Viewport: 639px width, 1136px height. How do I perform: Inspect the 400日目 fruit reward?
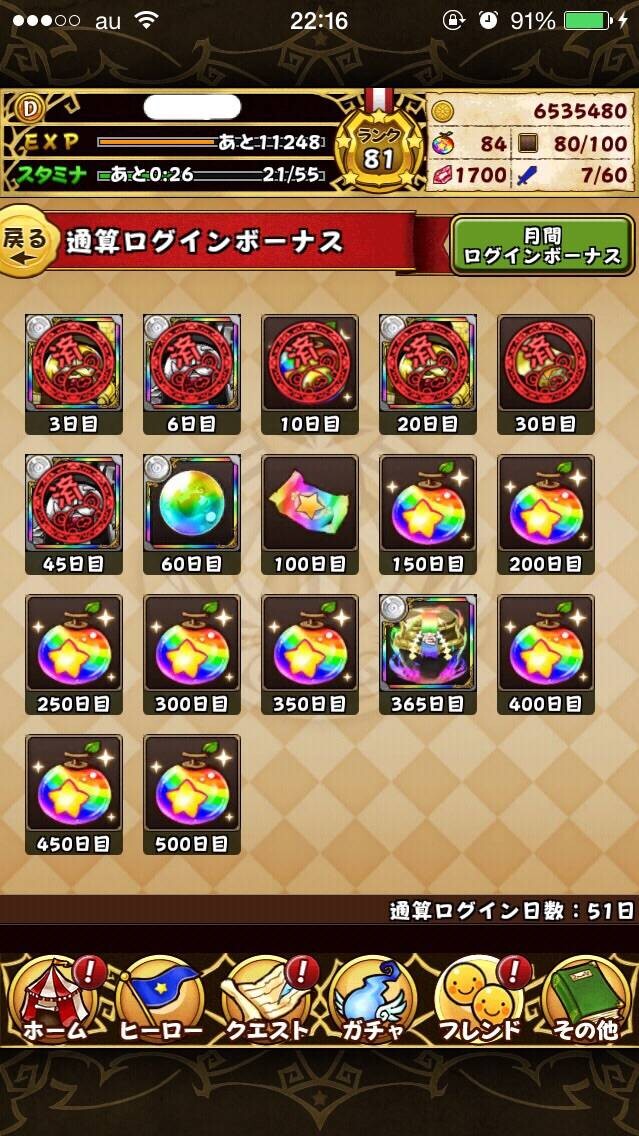(546, 655)
